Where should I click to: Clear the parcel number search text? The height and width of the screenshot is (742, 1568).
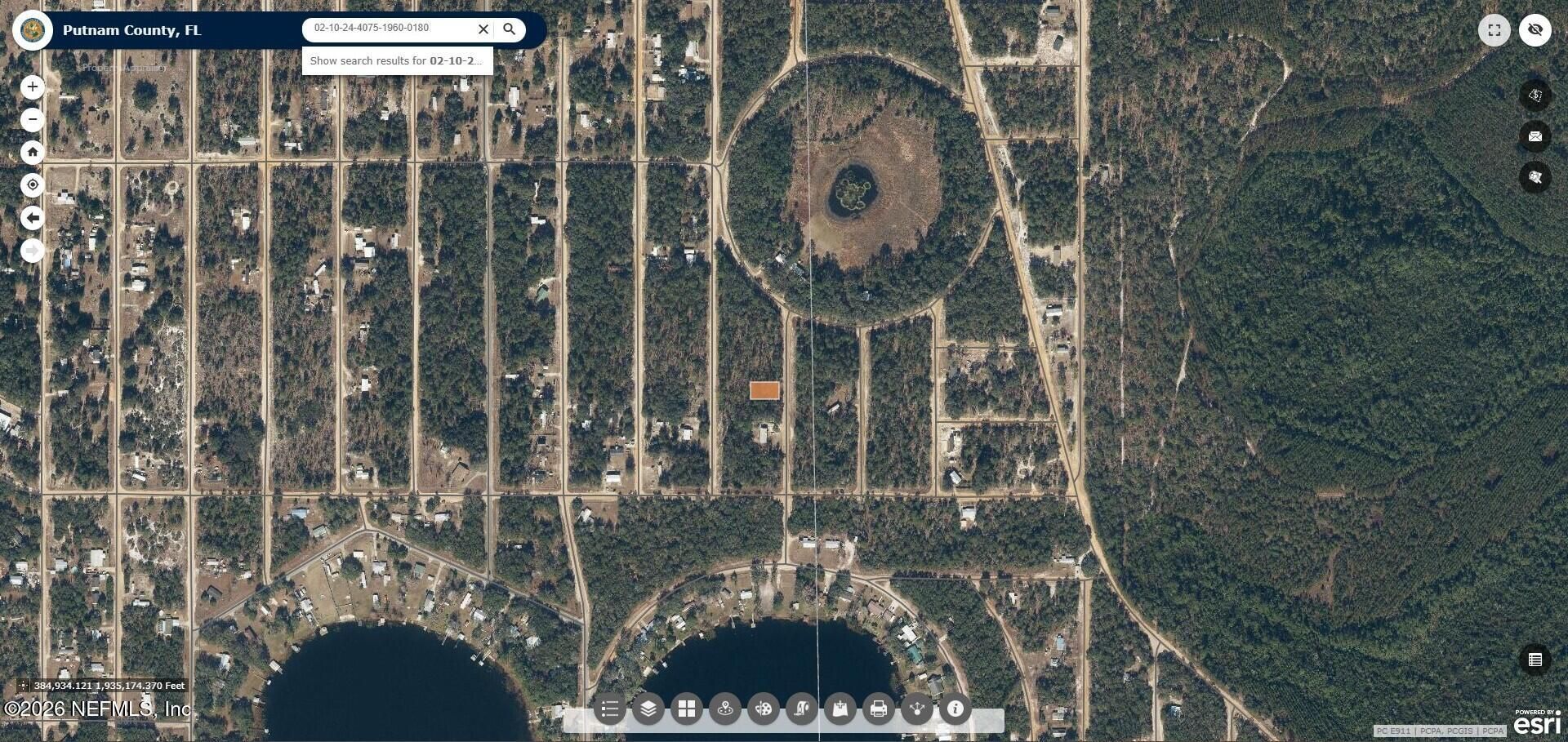tap(483, 29)
